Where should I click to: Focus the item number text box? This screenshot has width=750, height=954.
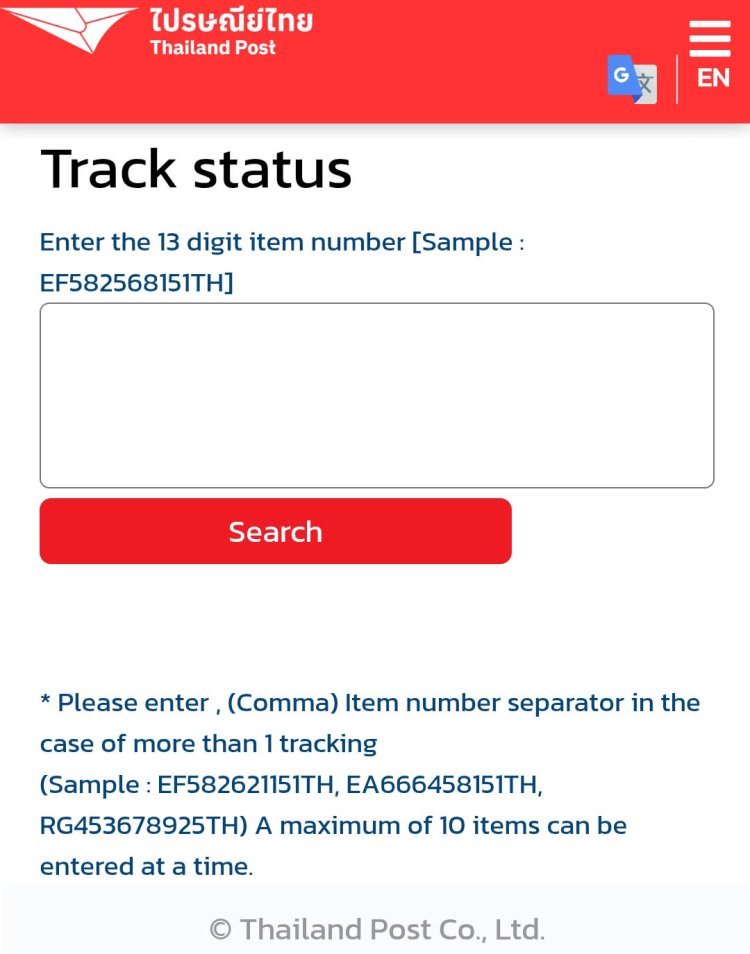[376, 395]
